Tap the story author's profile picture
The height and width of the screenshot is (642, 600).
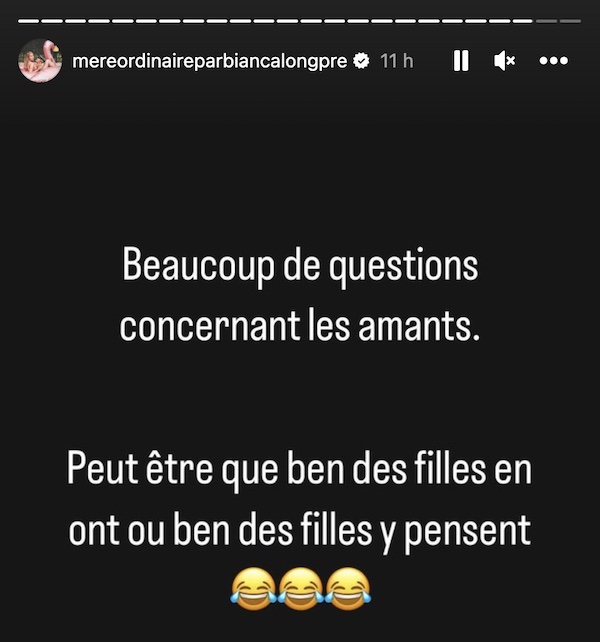(40, 61)
